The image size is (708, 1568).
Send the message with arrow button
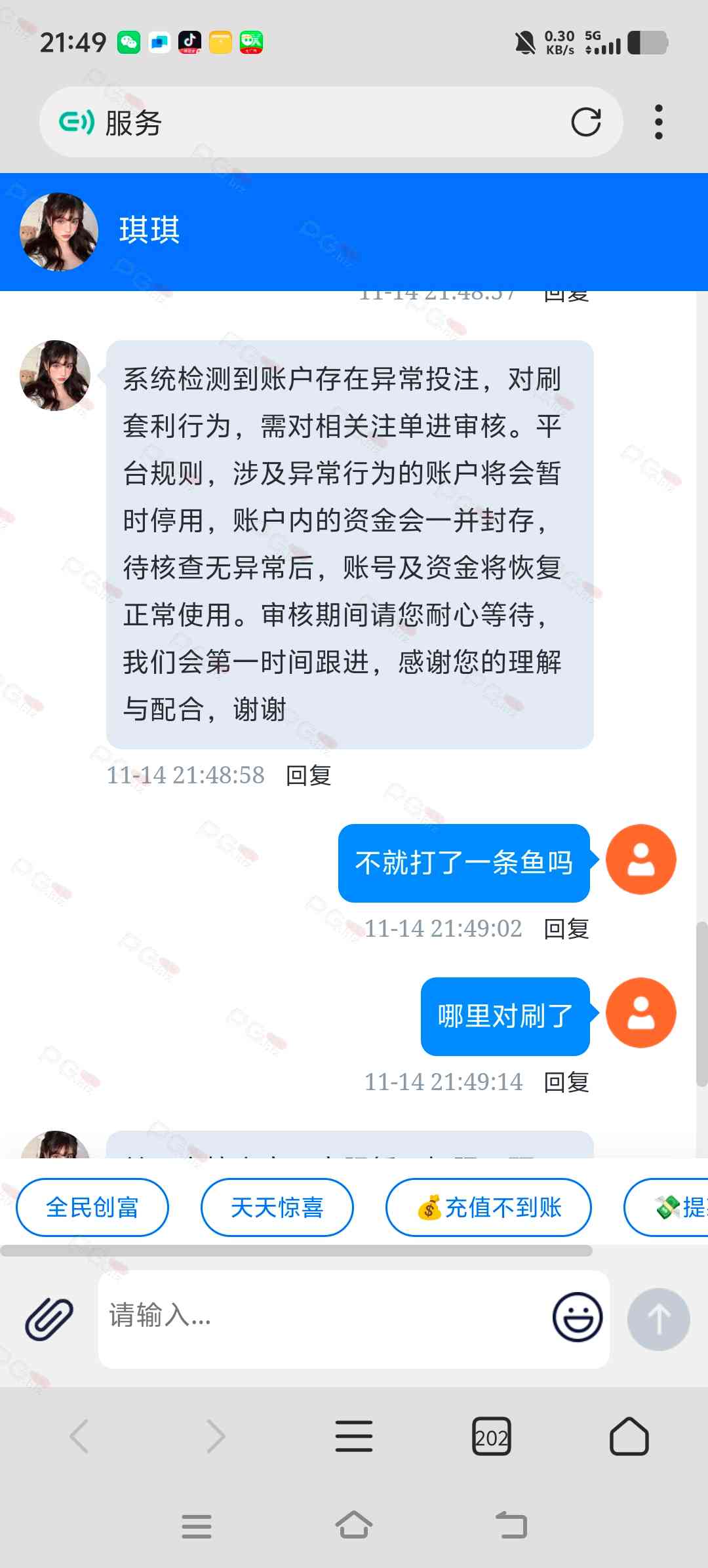coord(658,1319)
